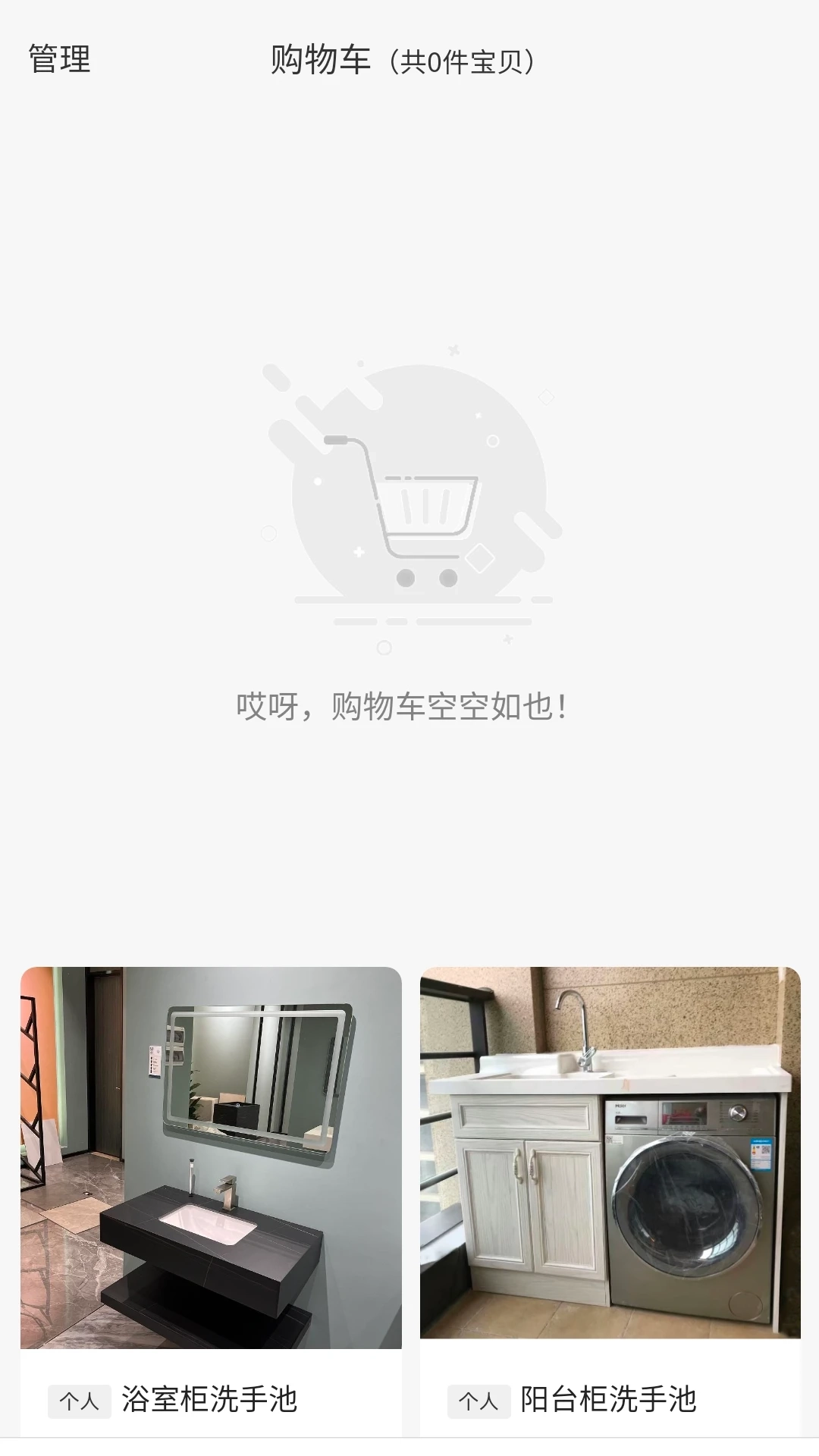Tap the header bar area

409,61
